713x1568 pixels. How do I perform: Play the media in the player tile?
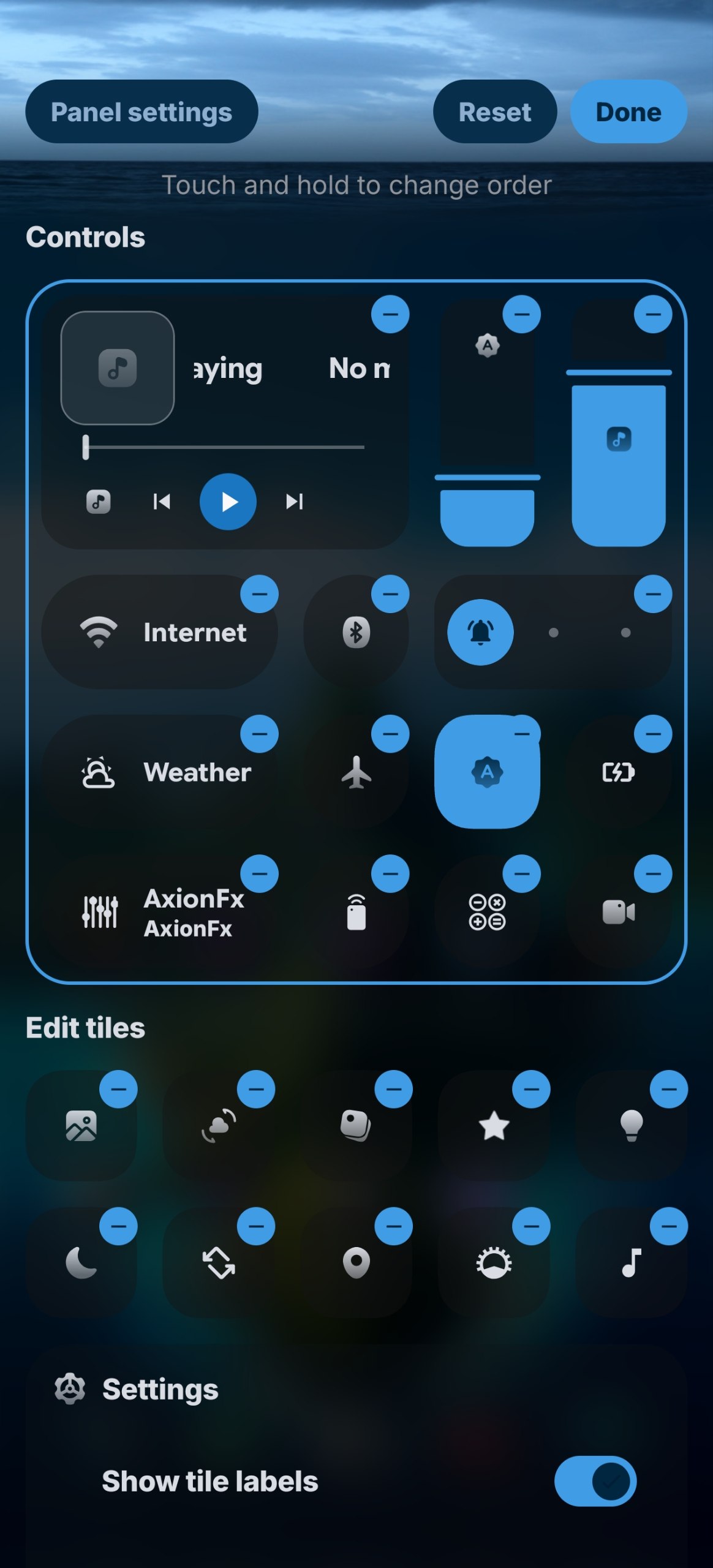(228, 502)
